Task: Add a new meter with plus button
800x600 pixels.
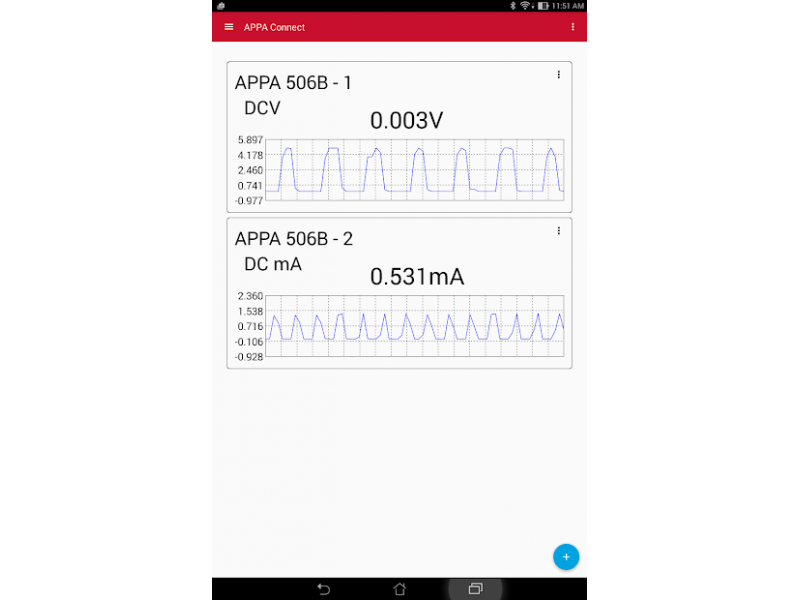Action: point(566,557)
